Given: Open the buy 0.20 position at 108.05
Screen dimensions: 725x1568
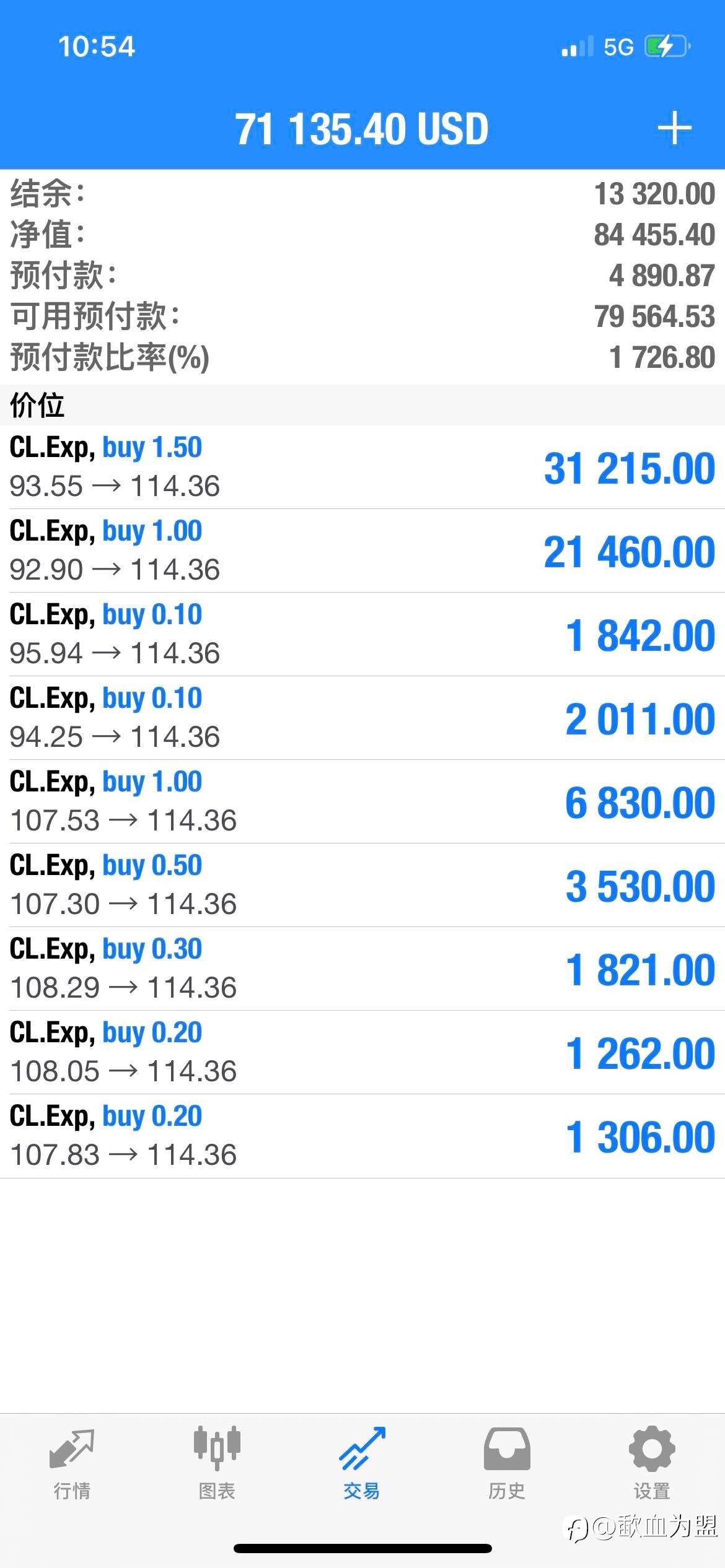Looking at the screenshot, I should (362, 1052).
